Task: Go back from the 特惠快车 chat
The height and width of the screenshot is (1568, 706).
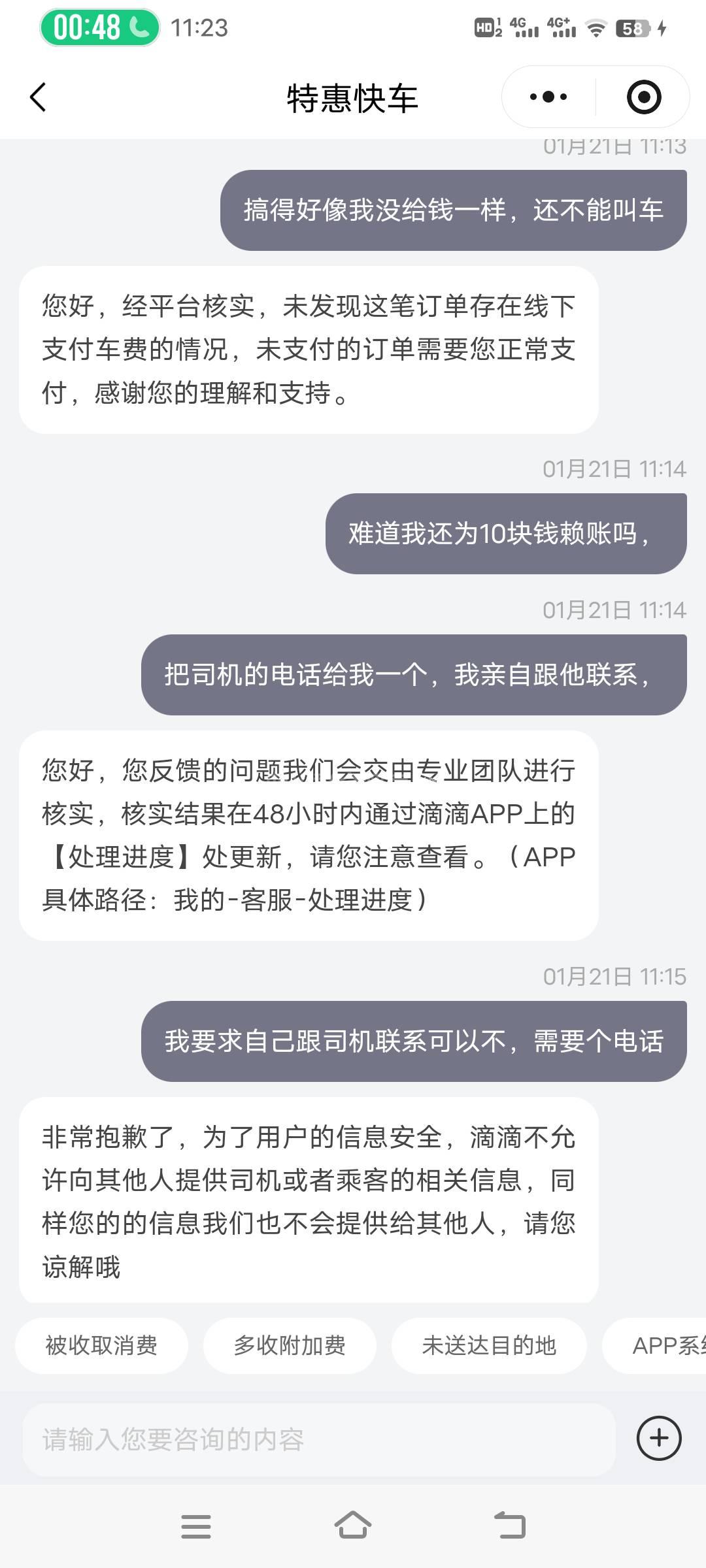Action: (x=38, y=98)
